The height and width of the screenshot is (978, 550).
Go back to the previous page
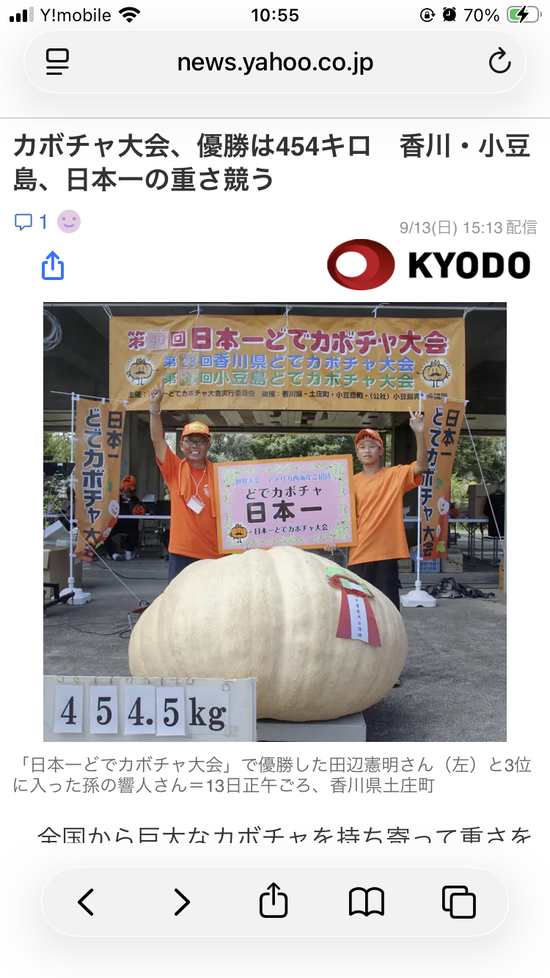click(85, 902)
